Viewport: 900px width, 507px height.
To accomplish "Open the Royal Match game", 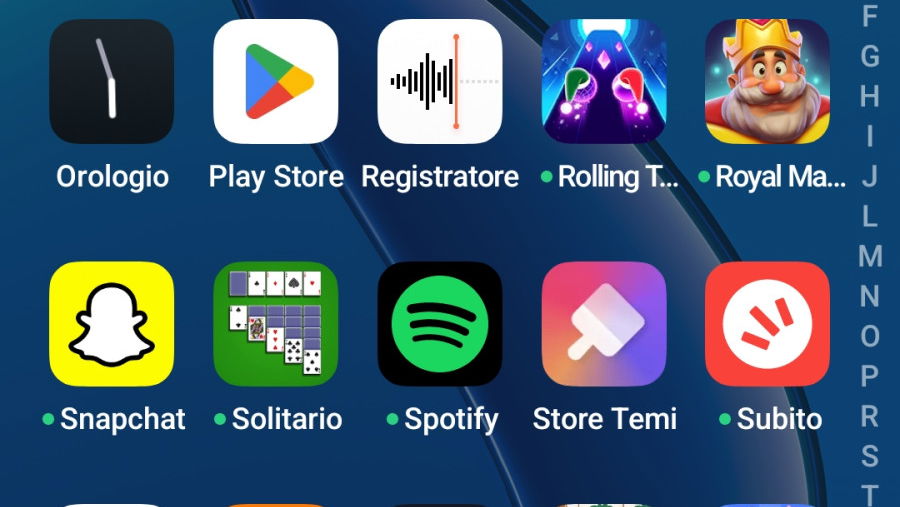I will 767,82.
